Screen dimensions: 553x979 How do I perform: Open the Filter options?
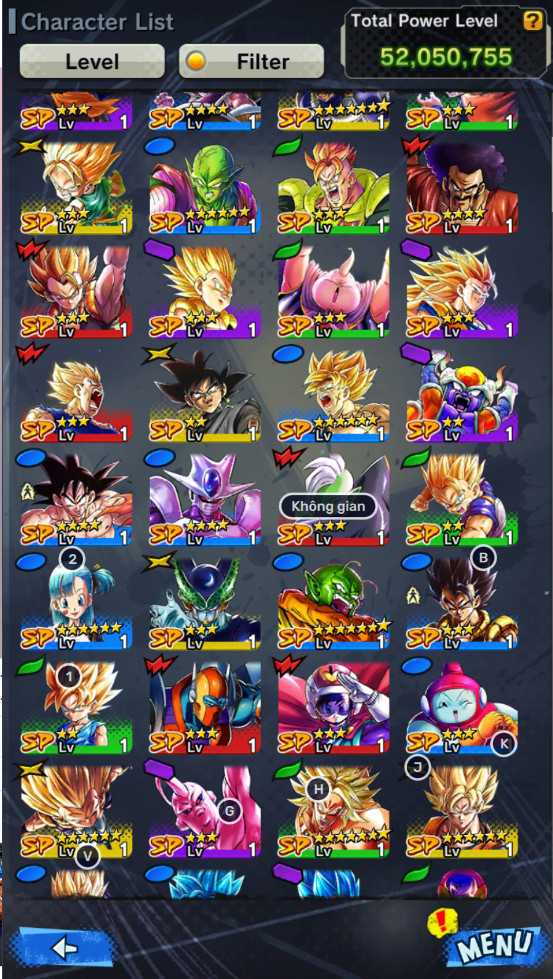click(x=252, y=61)
